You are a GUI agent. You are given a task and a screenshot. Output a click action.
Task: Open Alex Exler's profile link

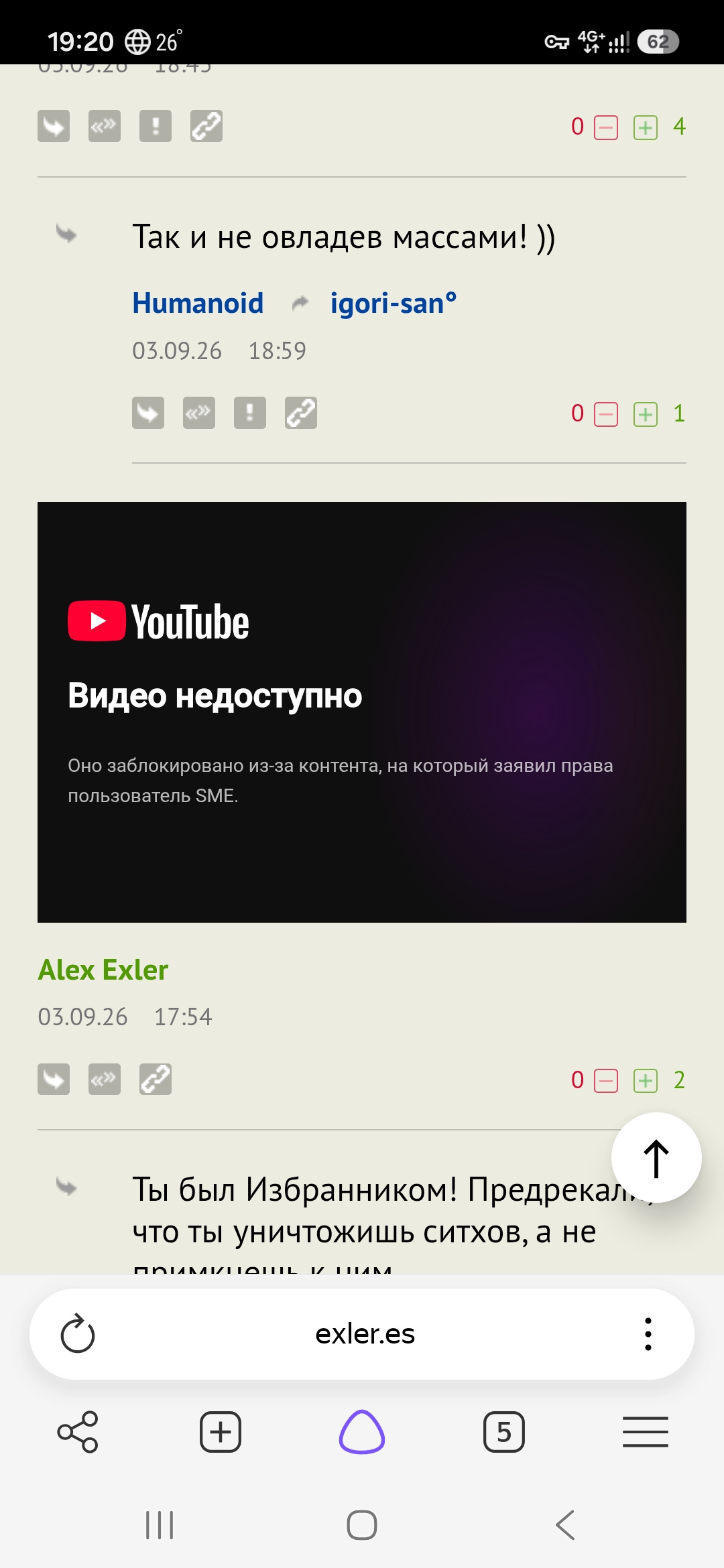click(x=103, y=970)
